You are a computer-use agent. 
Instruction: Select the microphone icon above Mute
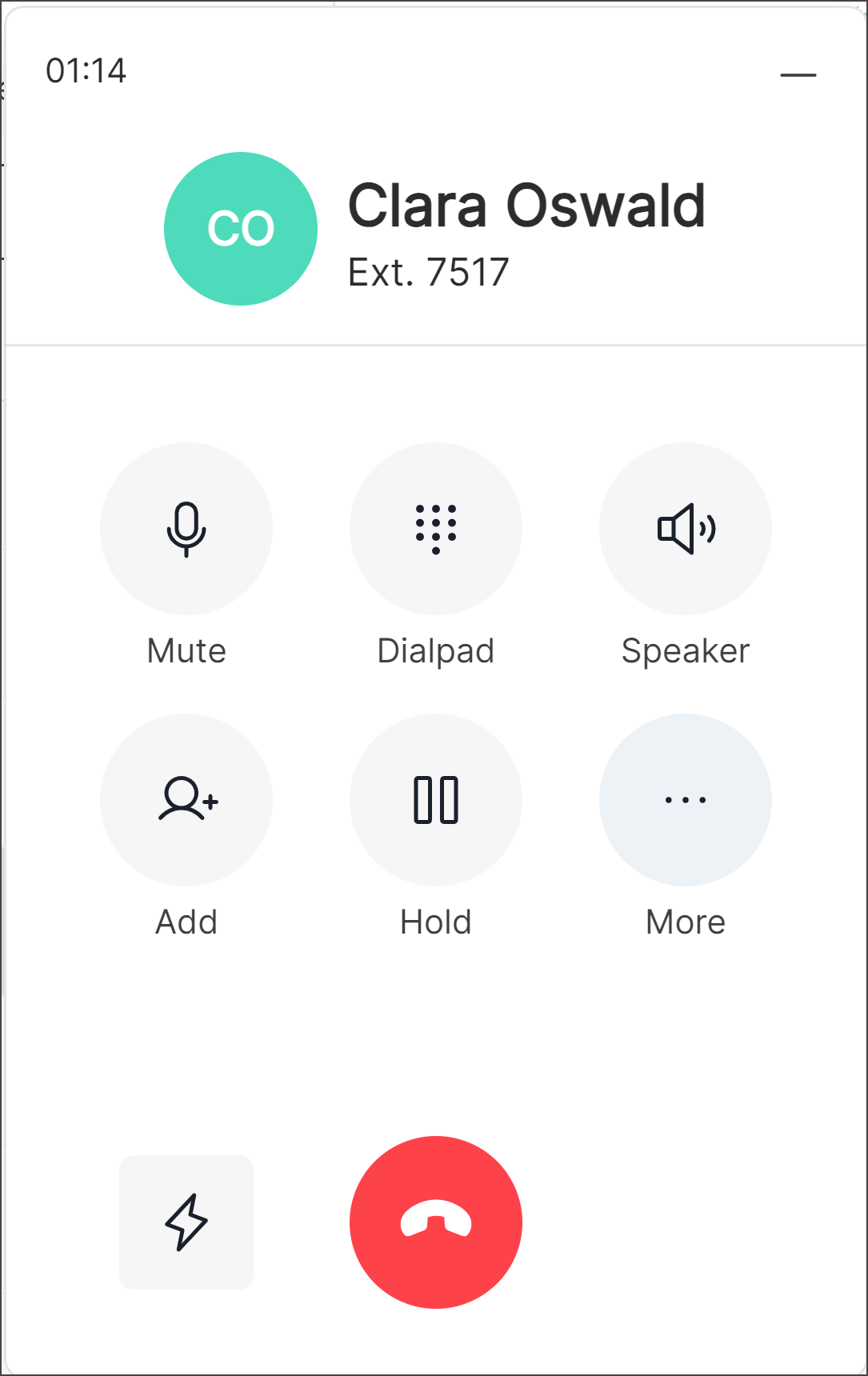pos(186,528)
